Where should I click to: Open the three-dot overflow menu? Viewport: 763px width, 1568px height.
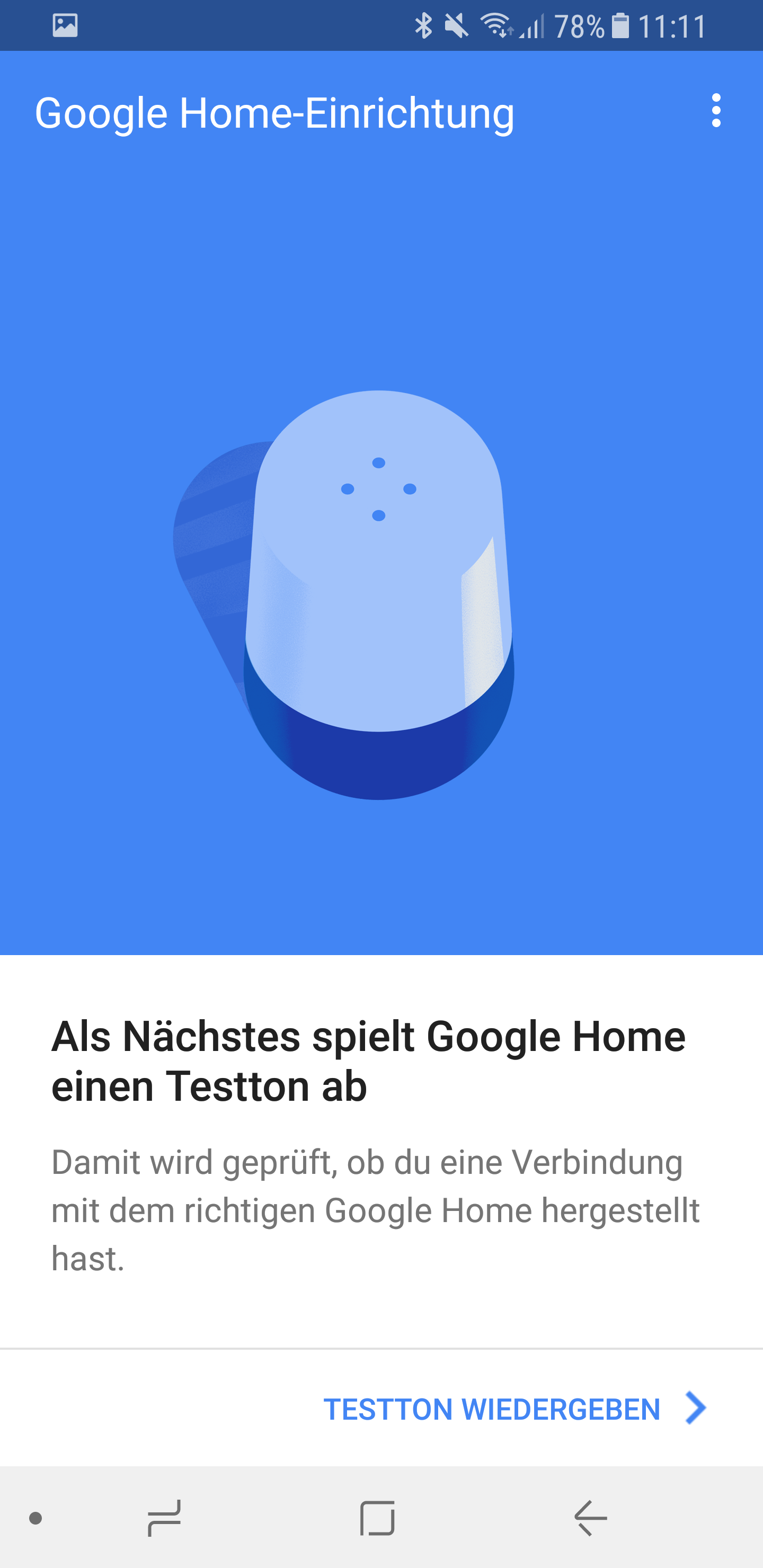click(x=715, y=111)
